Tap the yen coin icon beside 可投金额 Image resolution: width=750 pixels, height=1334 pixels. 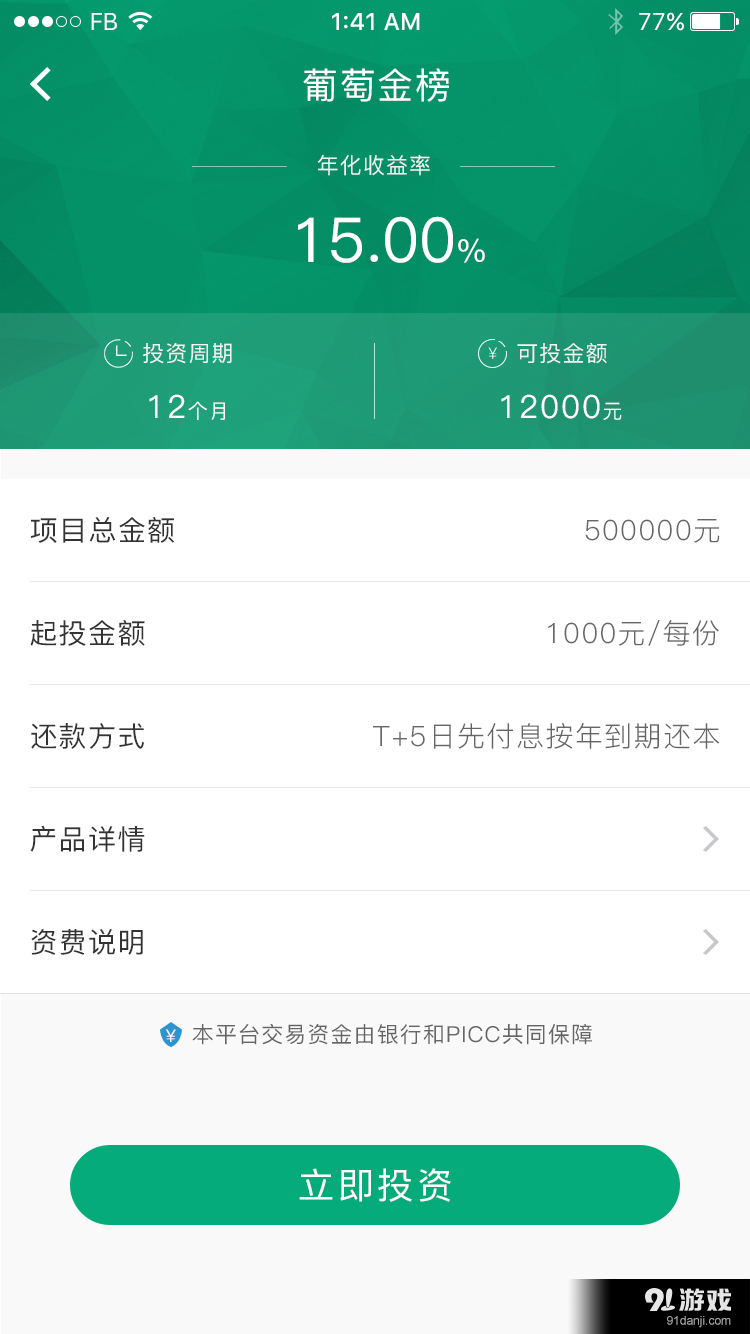[491, 352]
